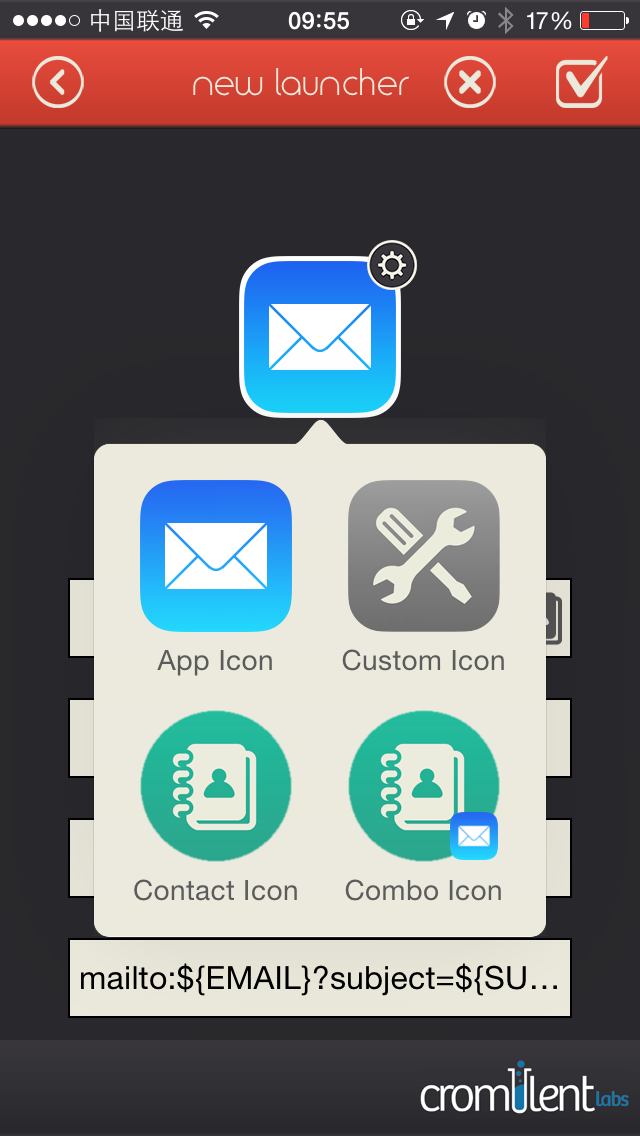Go back with the arrow icon
The width and height of the screenshot is (640, 1136).
pyautogui.click(x=58, y=82)
